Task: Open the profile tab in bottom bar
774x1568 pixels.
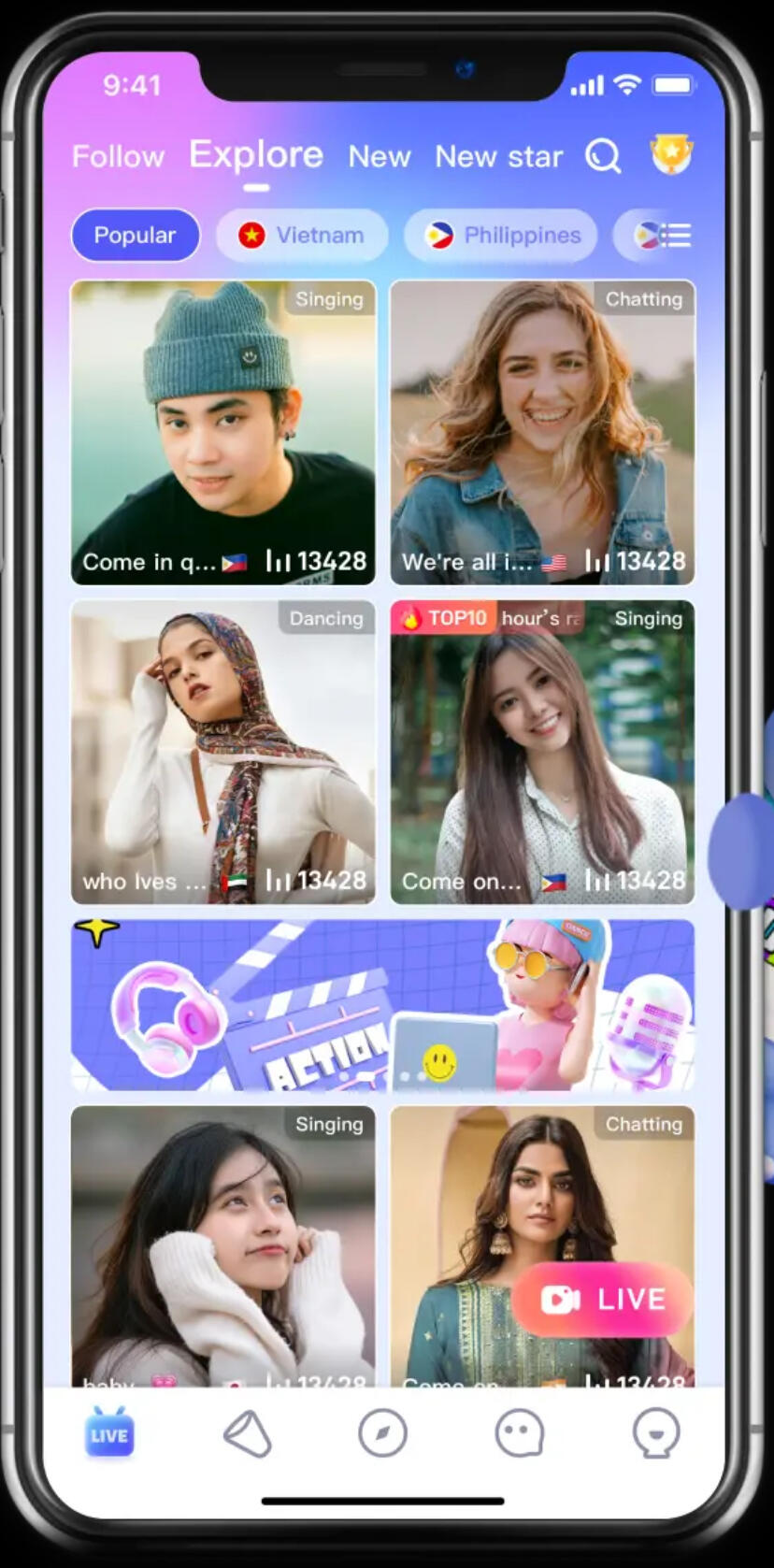Action: (x=655, y=1433)
